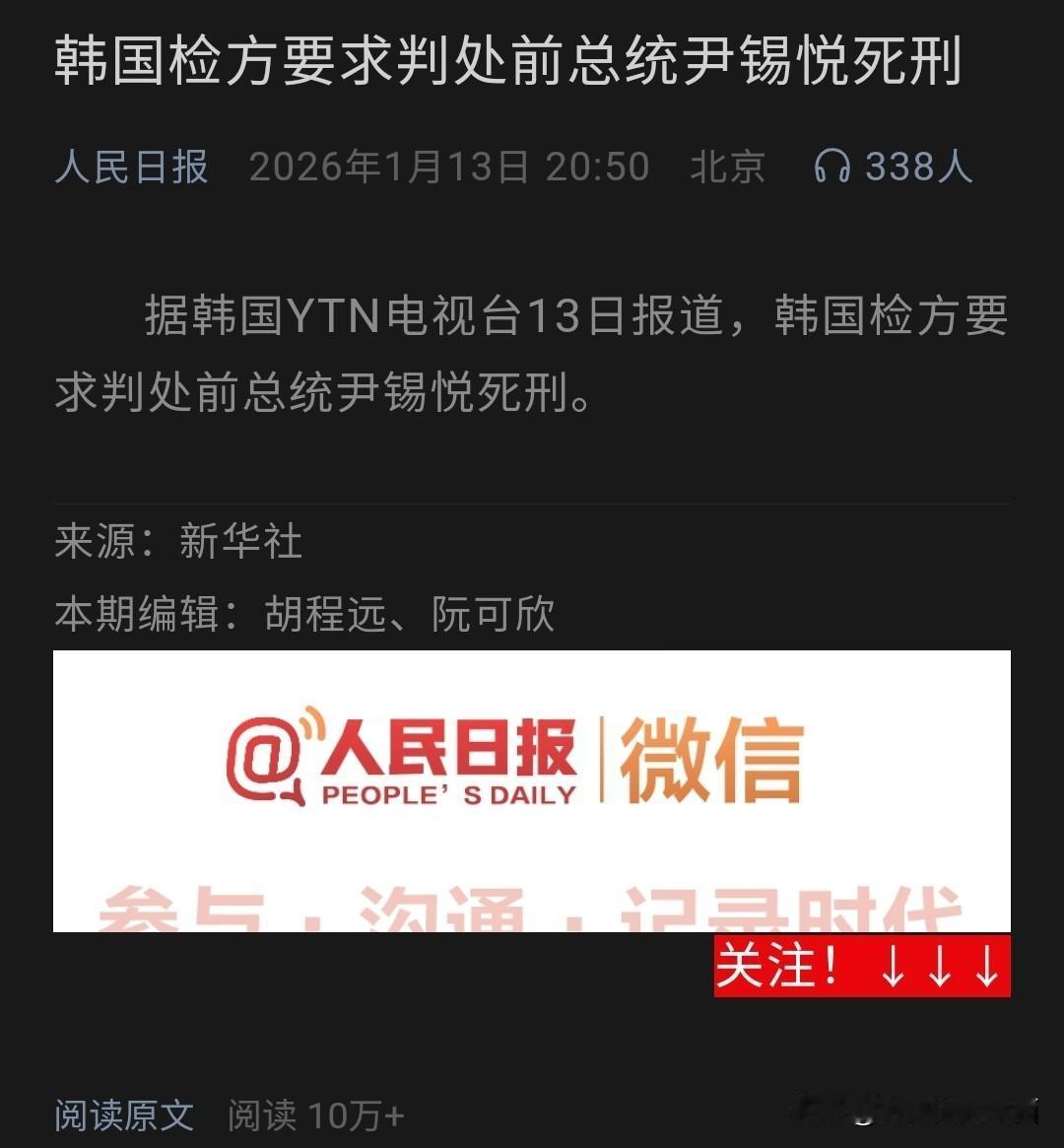The image size is (1064, 1148).
Task: Enable following via 关注！ banner
Action: [x=862, y=969]
